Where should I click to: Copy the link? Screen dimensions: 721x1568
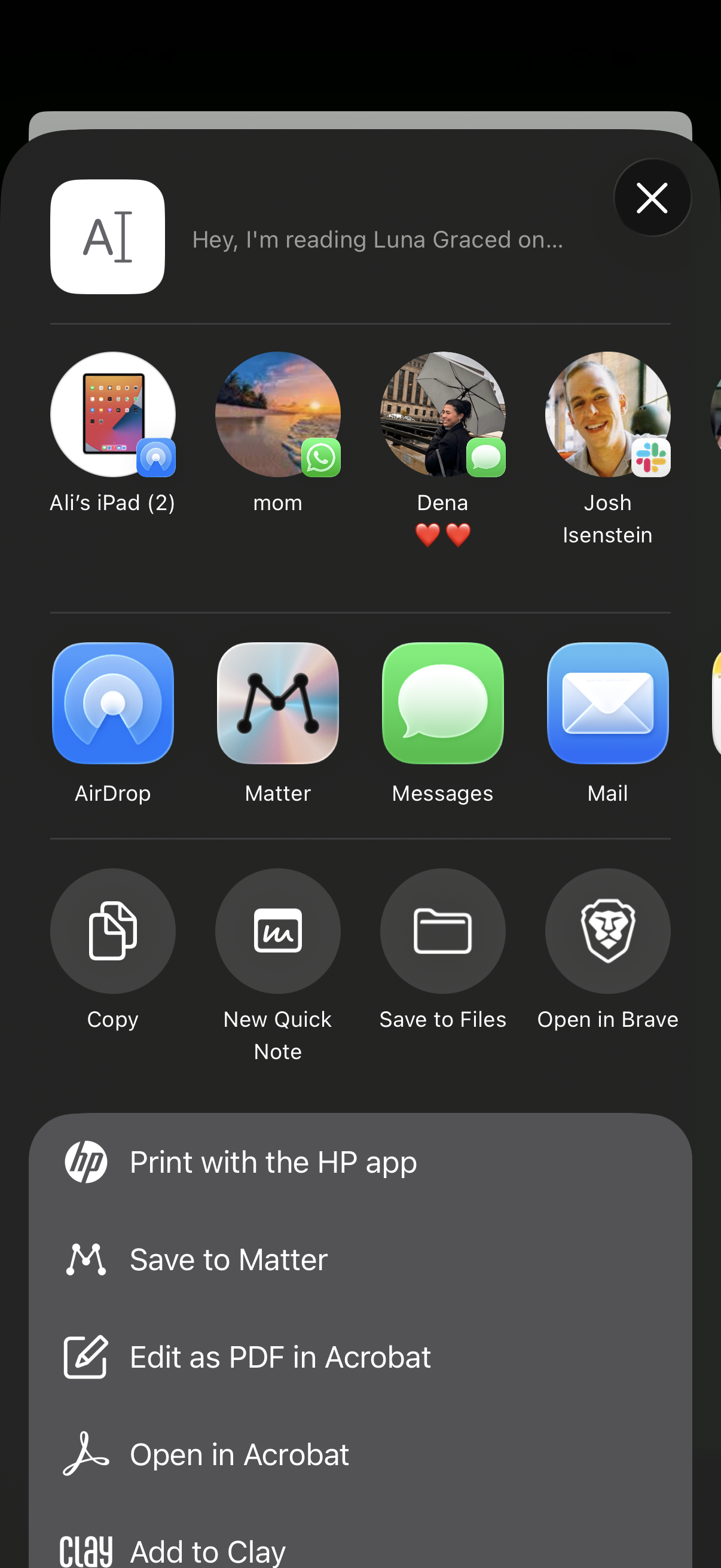click(112, 931)
